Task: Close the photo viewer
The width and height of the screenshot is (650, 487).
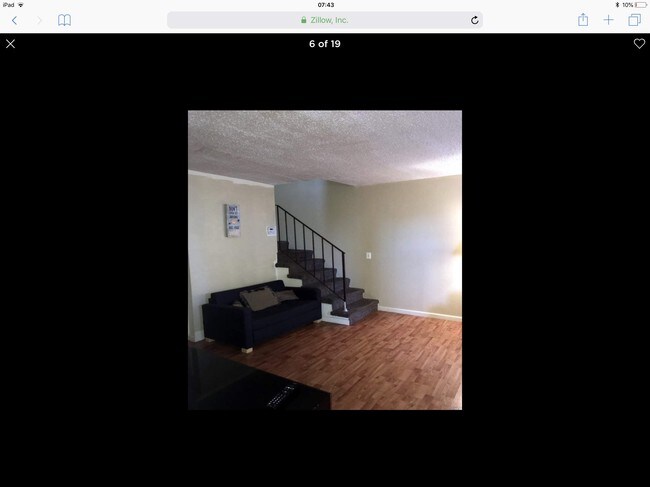Action: tap(11, 44)
